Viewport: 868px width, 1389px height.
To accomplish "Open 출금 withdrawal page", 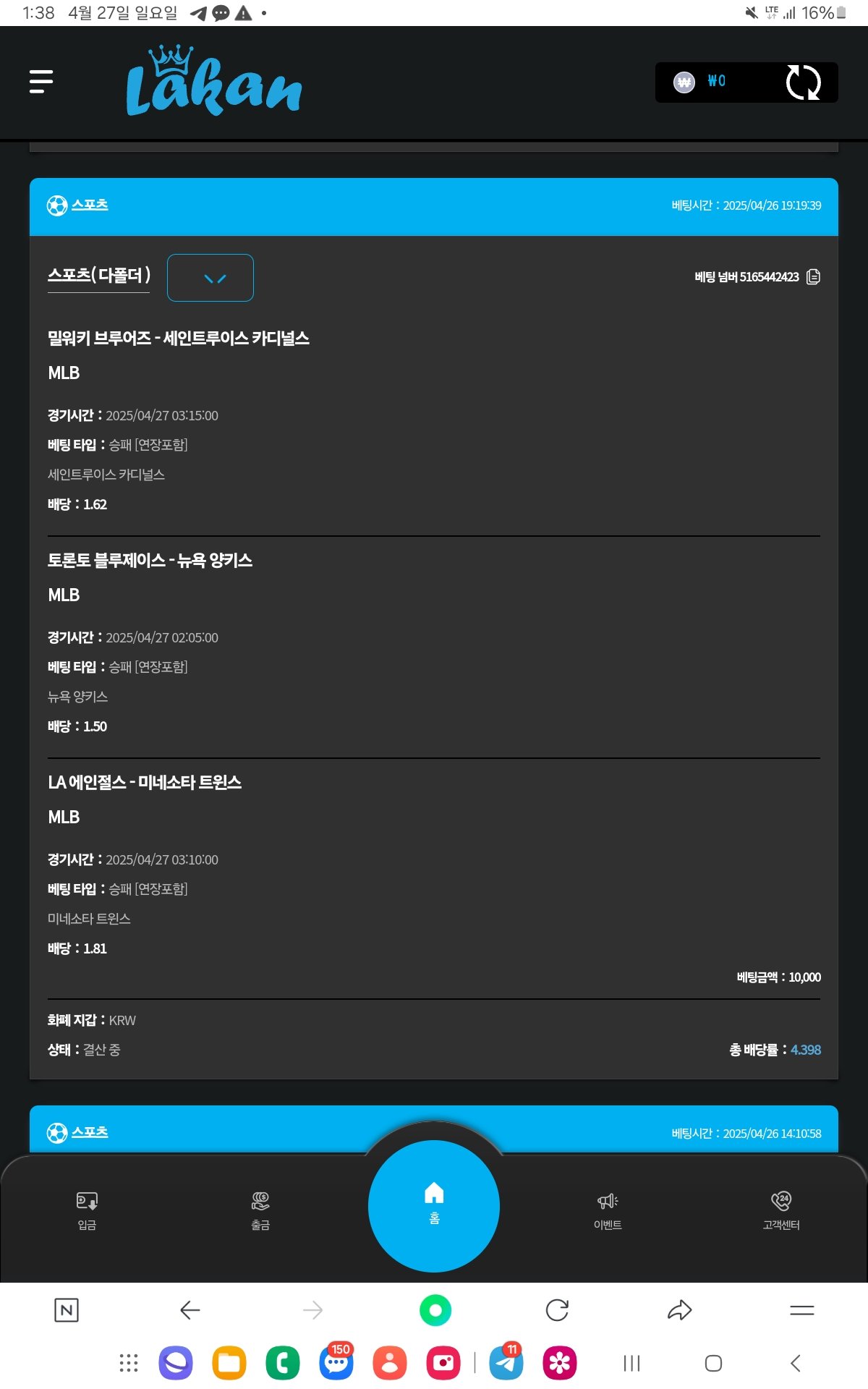I will point(260,1210).
